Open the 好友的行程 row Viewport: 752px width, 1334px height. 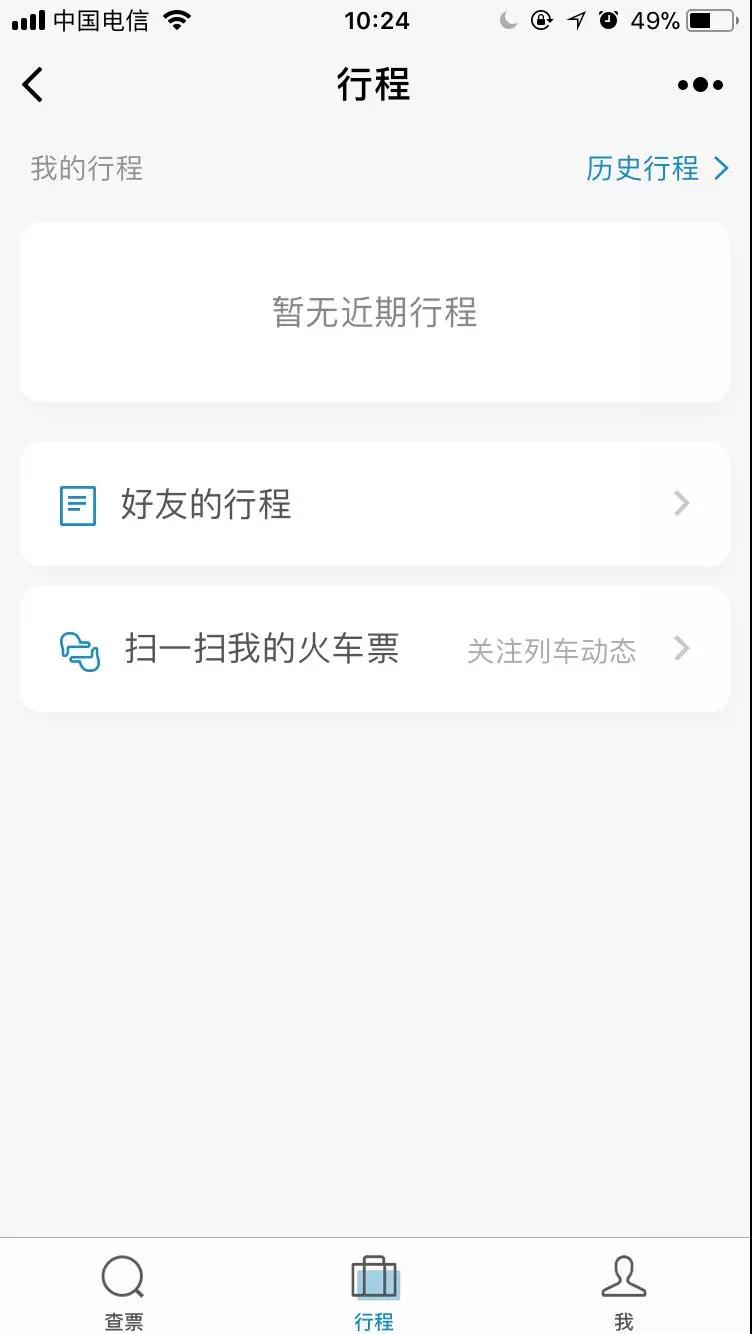coord(375,504)
